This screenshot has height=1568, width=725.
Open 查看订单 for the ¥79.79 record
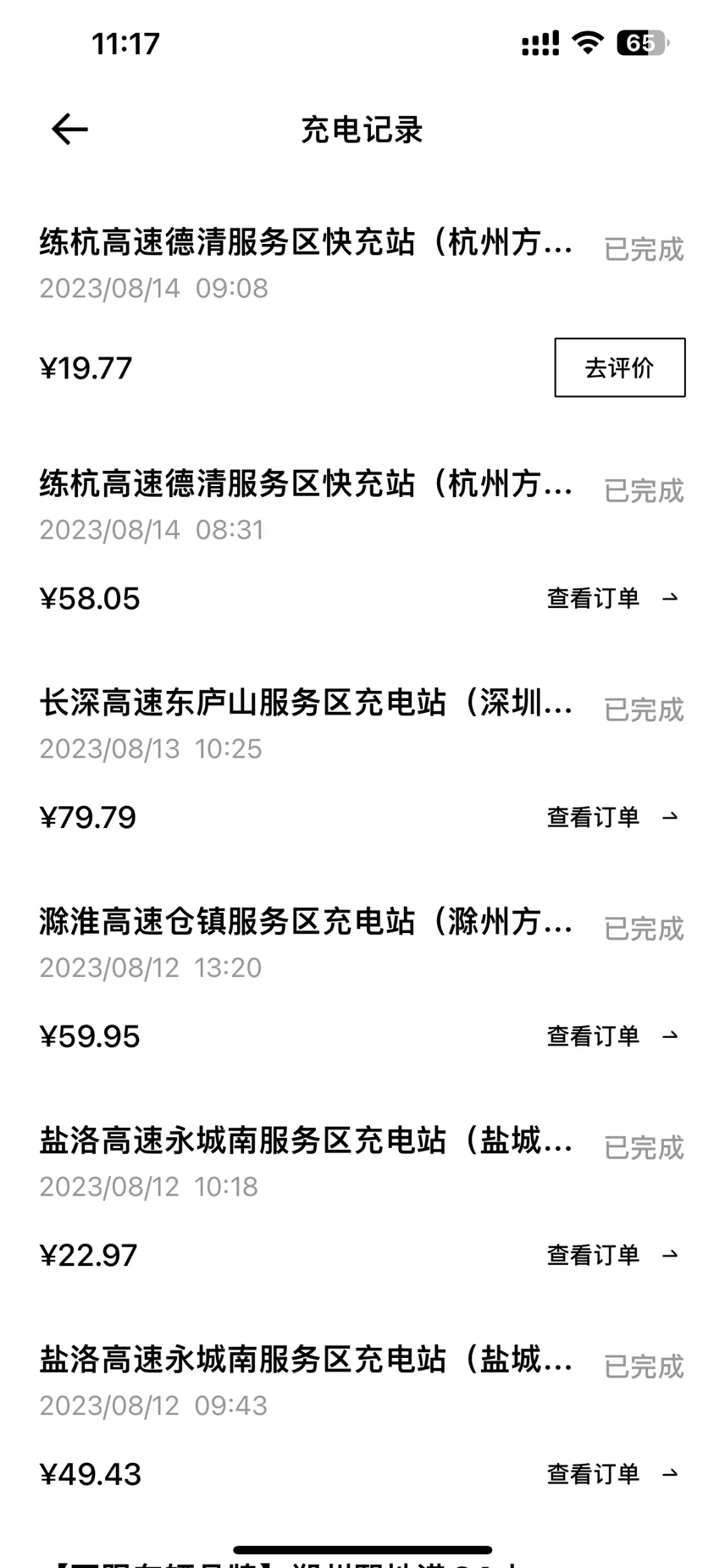pos(613,817)
